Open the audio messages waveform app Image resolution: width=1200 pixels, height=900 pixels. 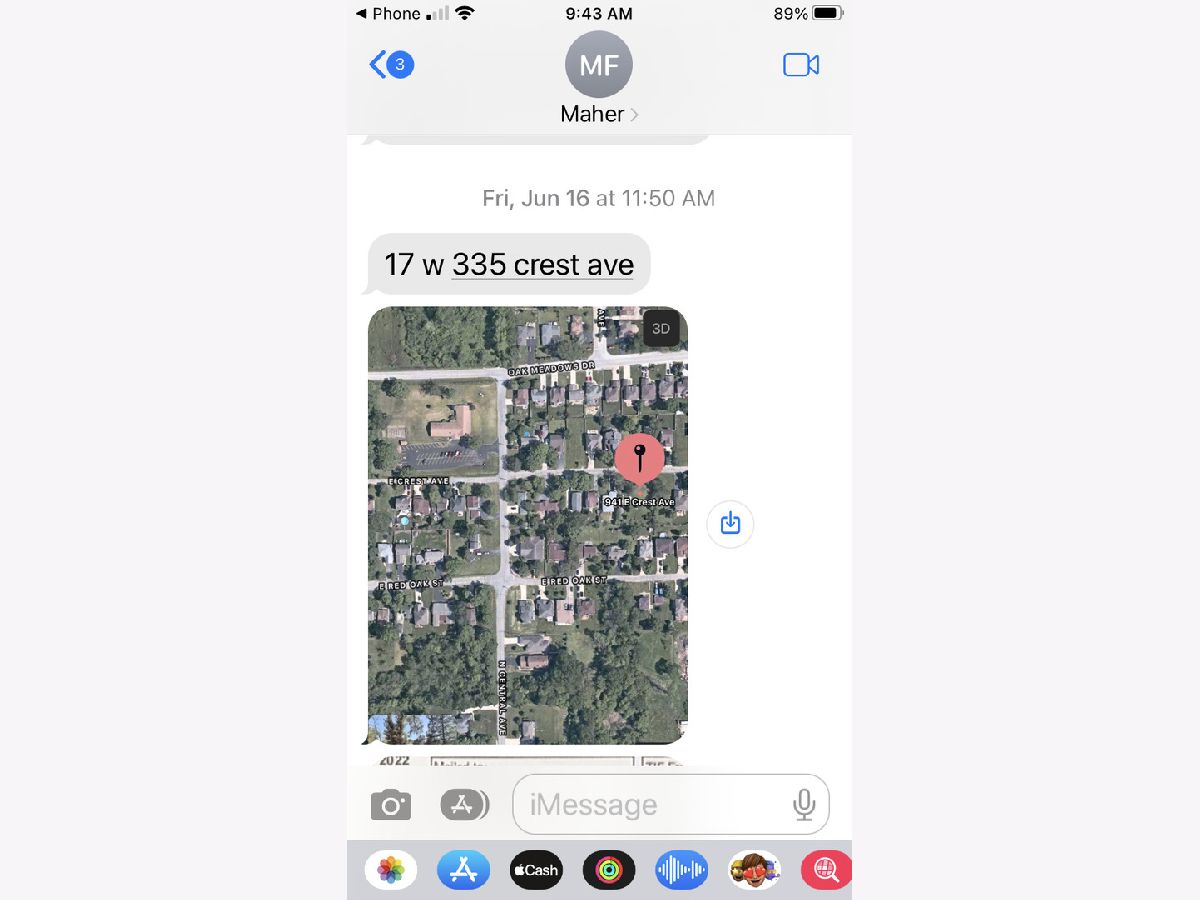[x=682, y=870]
